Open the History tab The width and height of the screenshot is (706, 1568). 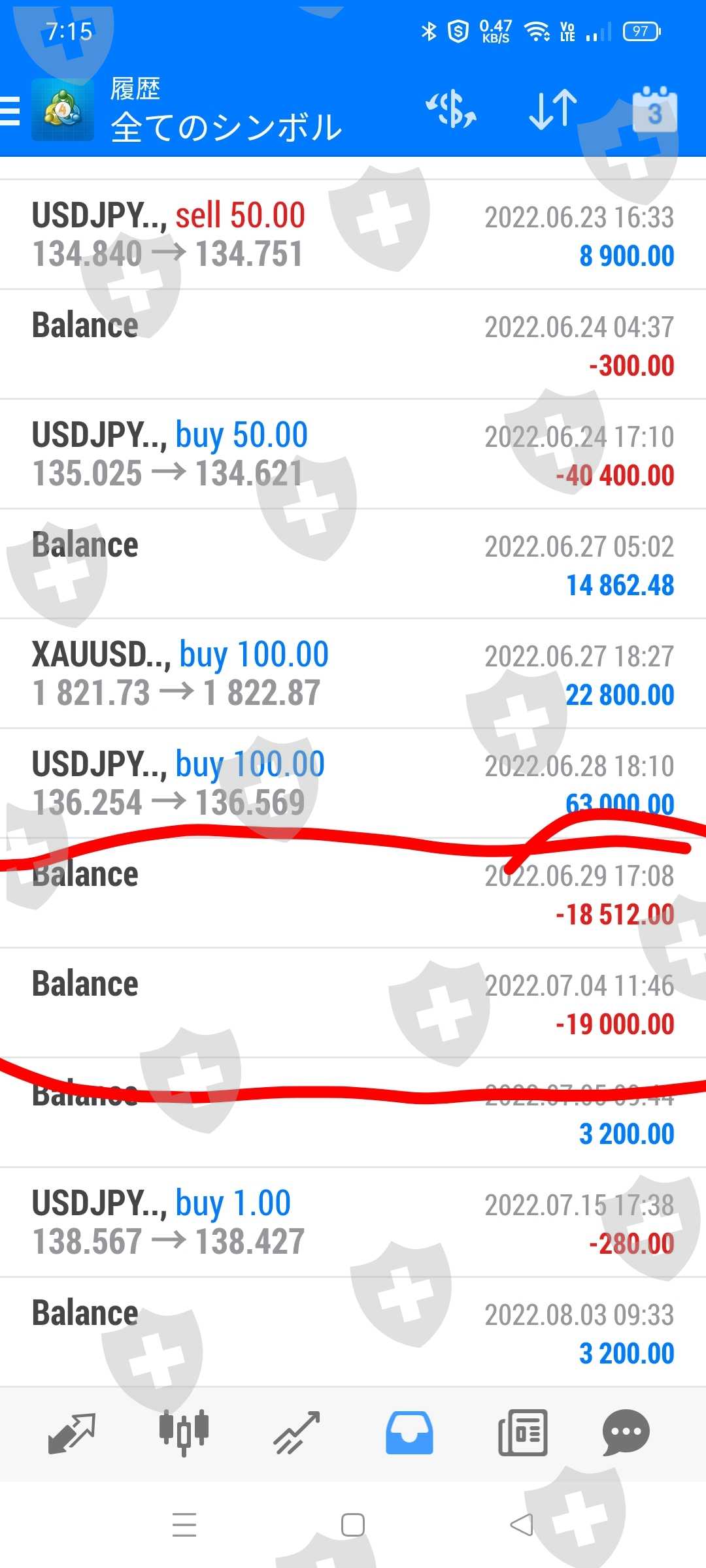(x=409, y=1432)
